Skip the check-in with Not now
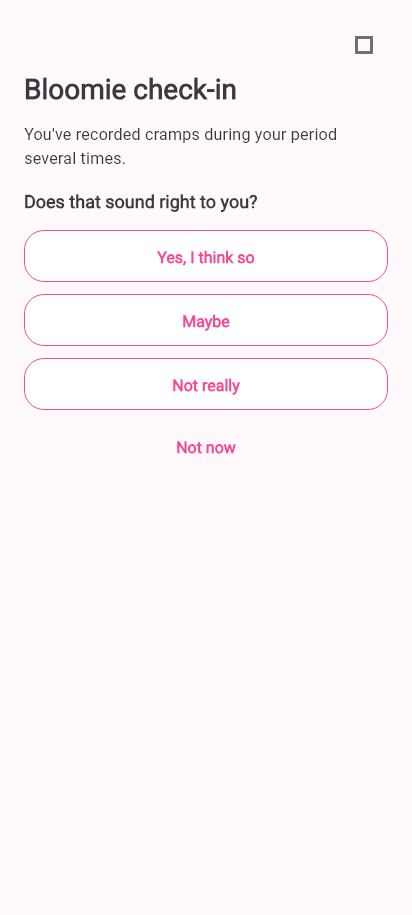This screenshot has width=412, height=915. point(206,448)
